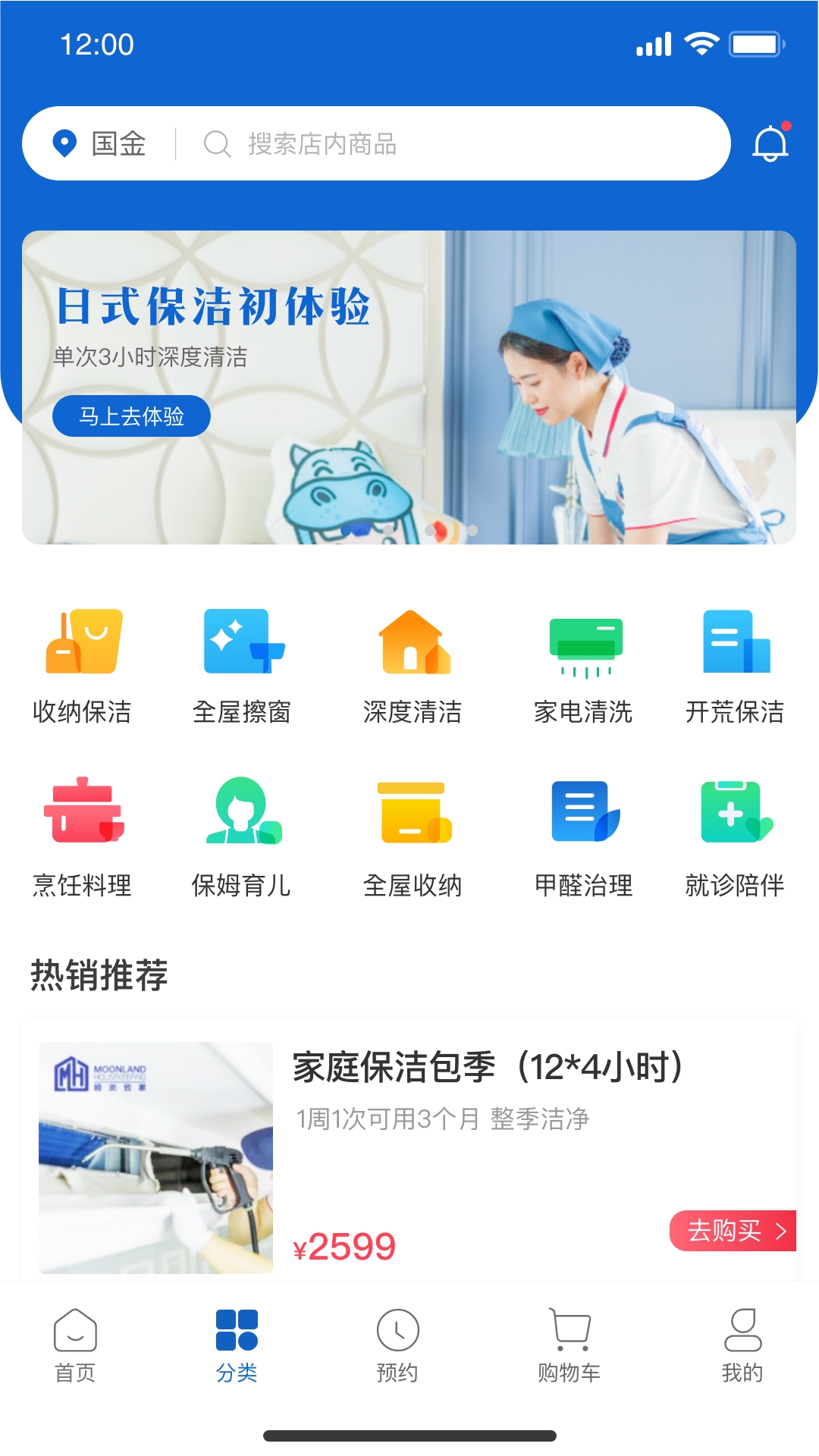Image resolution: width=819 pixels, height=1456 pixels.
Task: Choose the 就诊陪伴 service
Action: 735,838
